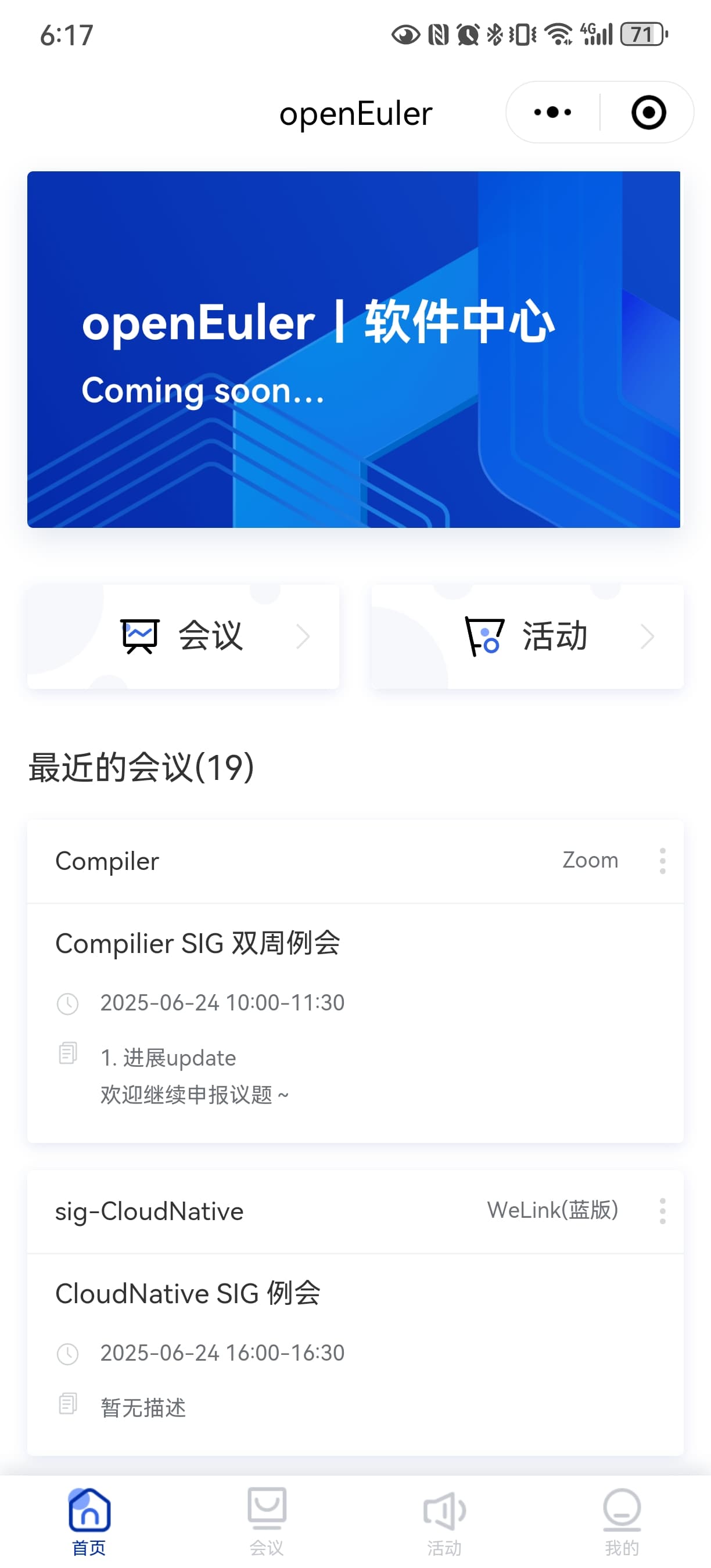Open more options for sig-CloudNative meeting

662,1211
